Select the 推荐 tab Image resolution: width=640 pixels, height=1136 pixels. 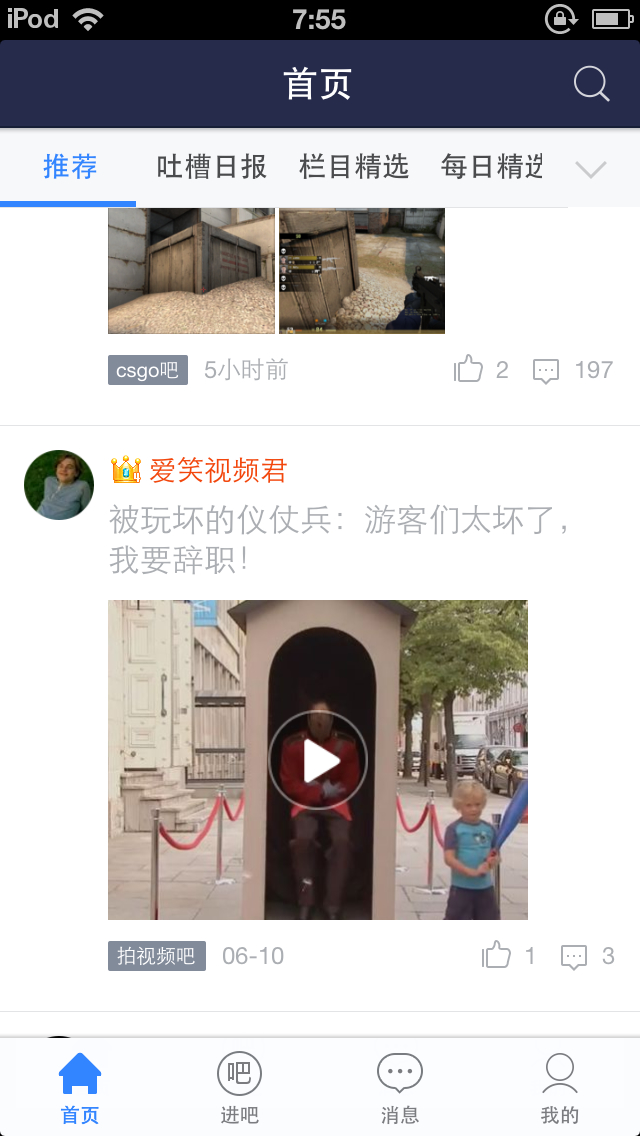70,167
